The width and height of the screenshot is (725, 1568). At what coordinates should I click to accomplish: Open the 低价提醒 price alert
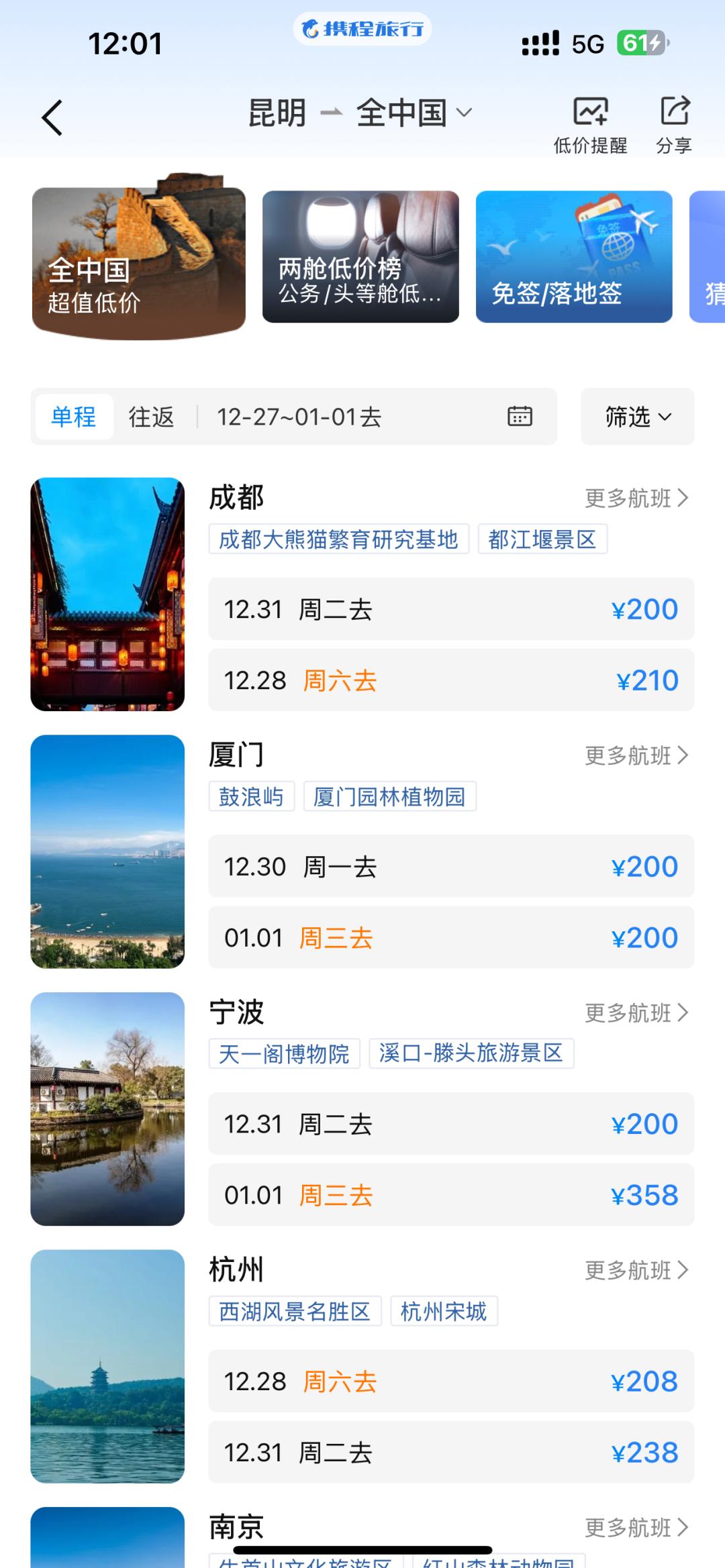(590, 125)
